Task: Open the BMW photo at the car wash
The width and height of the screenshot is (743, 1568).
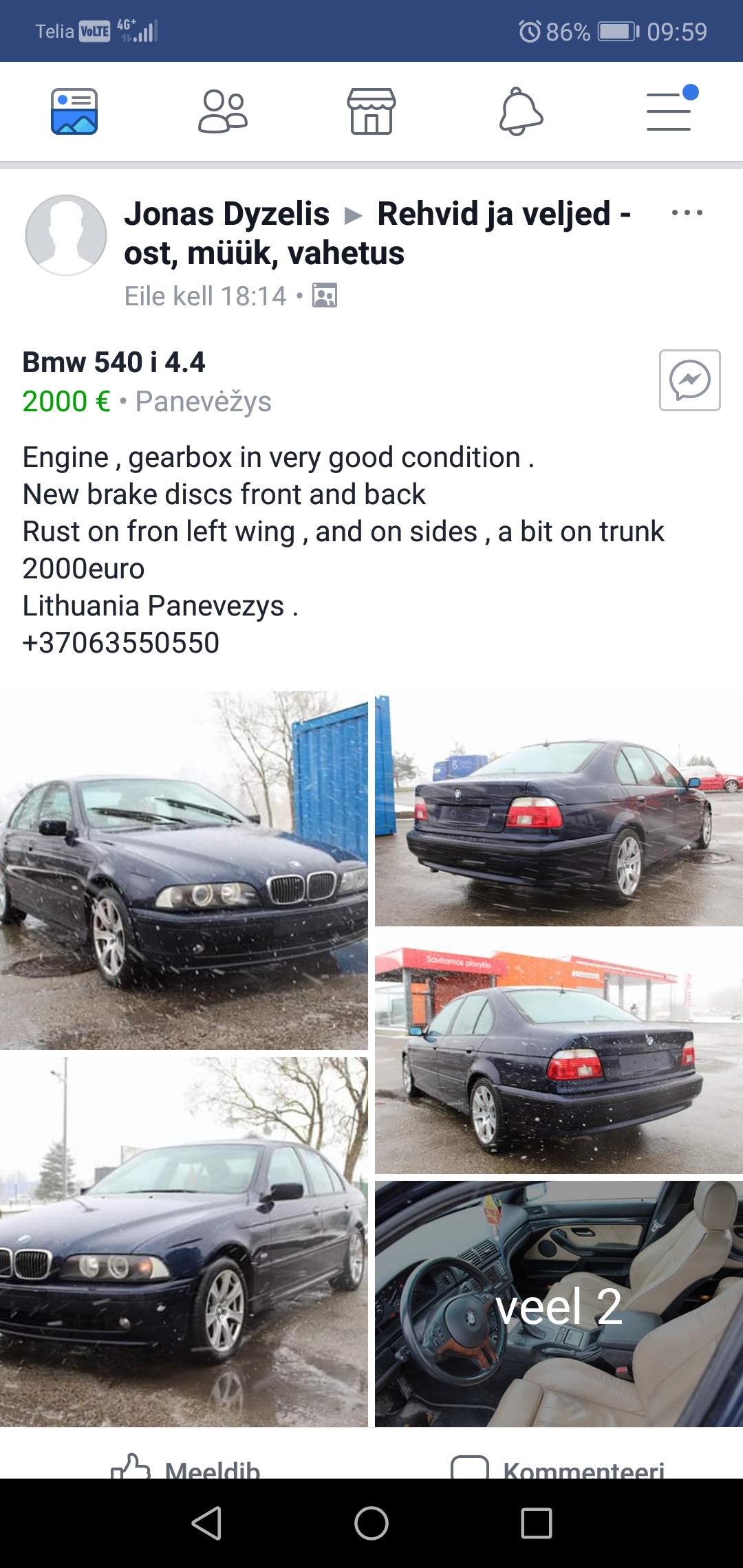Action: point(559,1050)
